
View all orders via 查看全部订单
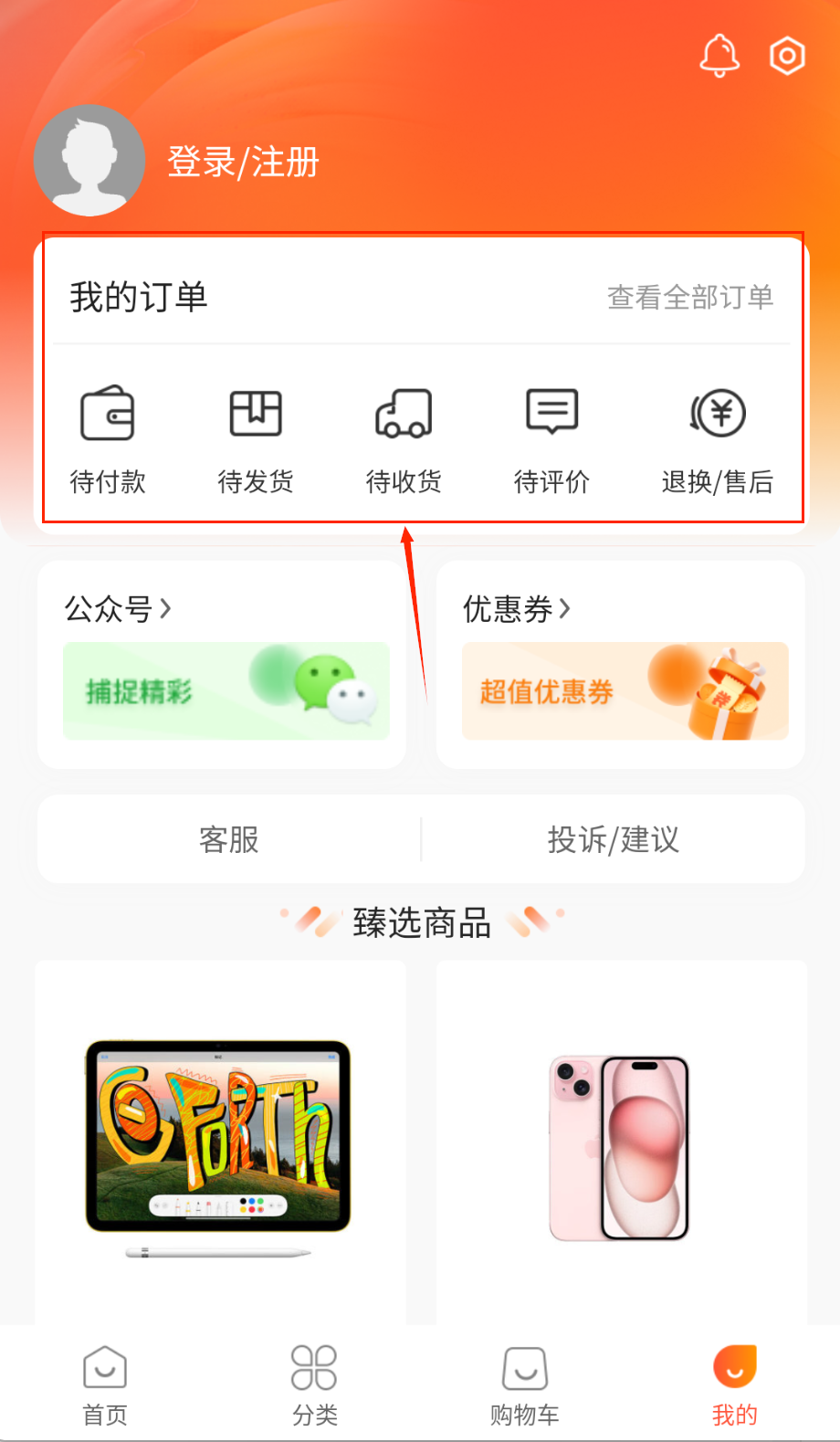coord(690,297)
